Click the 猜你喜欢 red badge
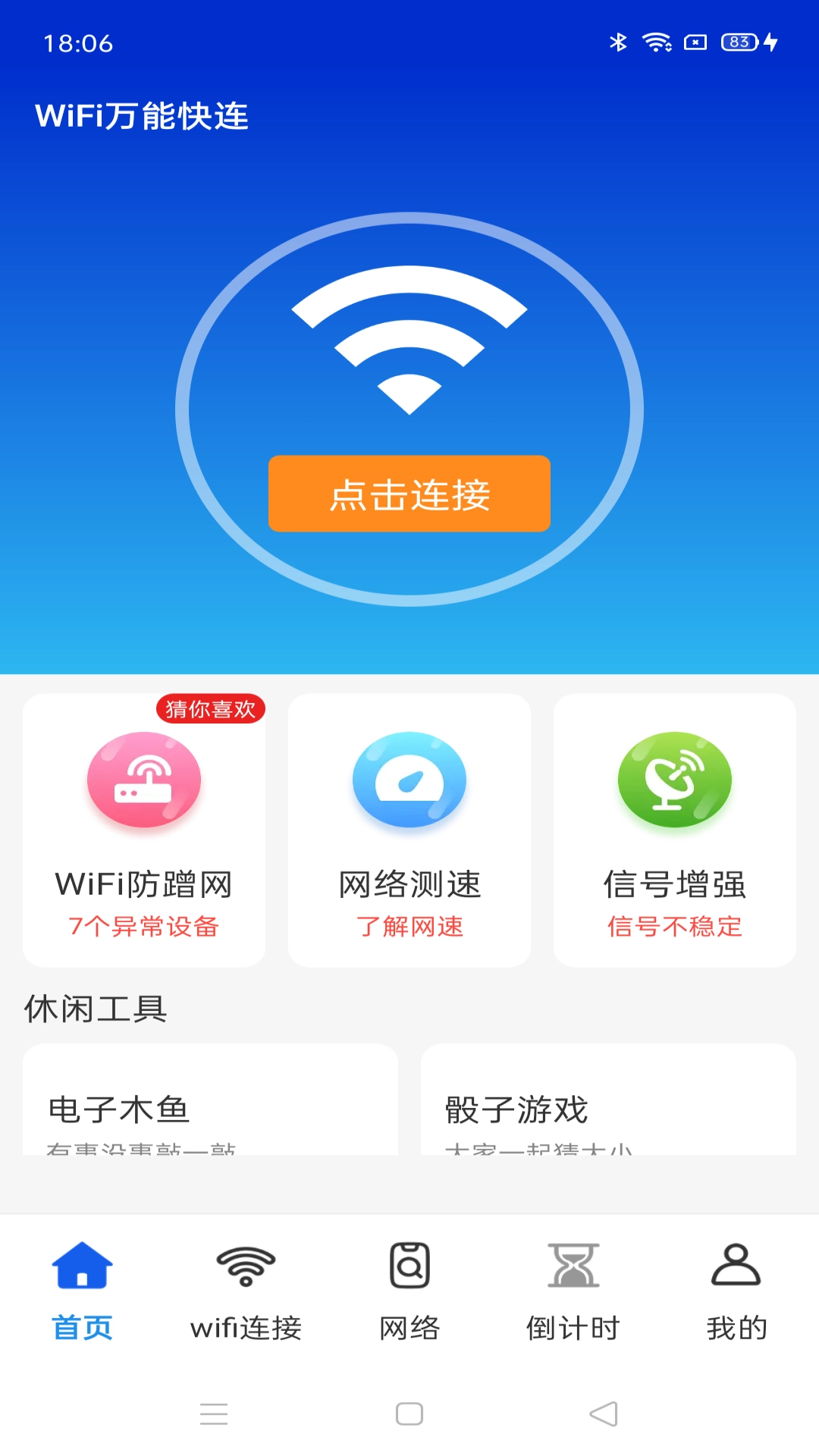The height and width of the screenshot is (1456, 819). 210,707
